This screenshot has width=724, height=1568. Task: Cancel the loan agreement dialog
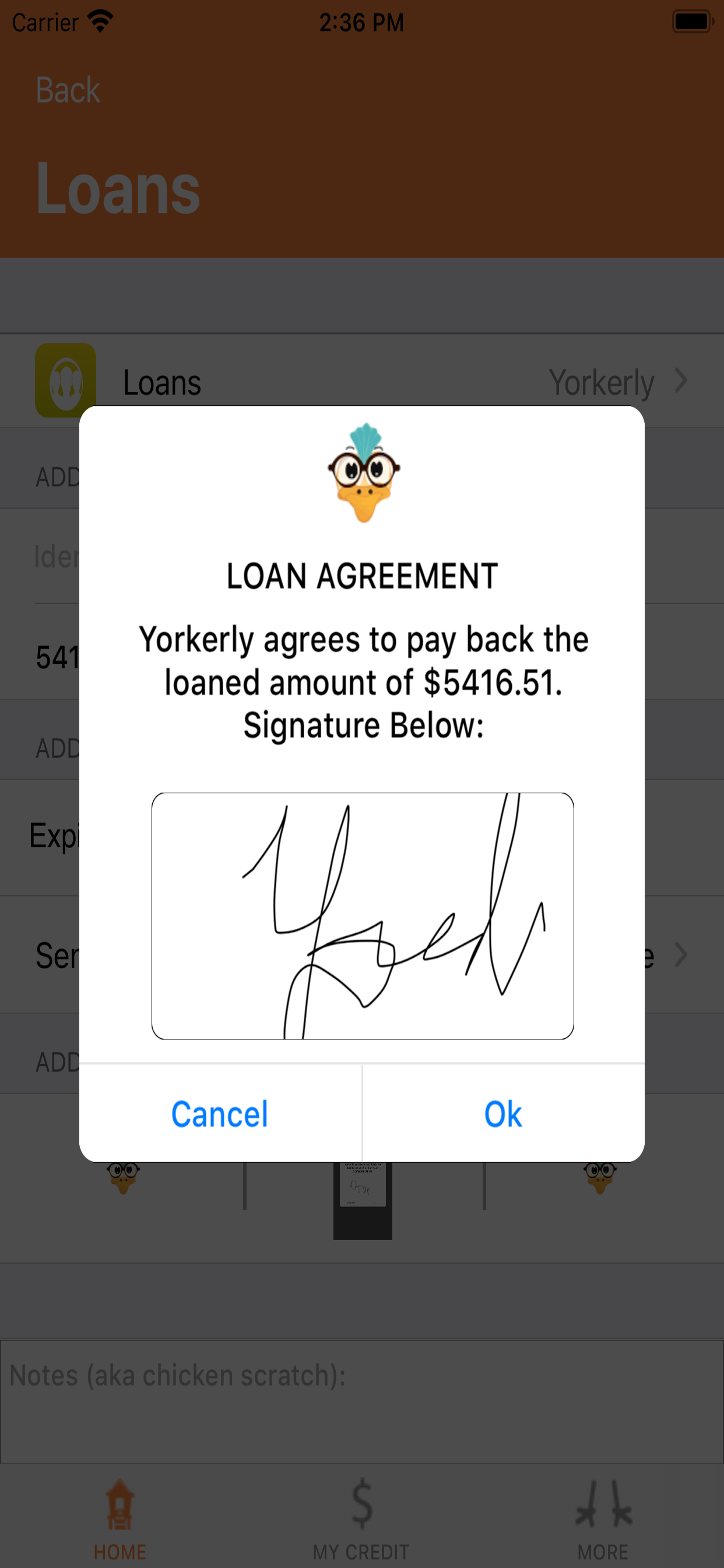click(220, 1114)
